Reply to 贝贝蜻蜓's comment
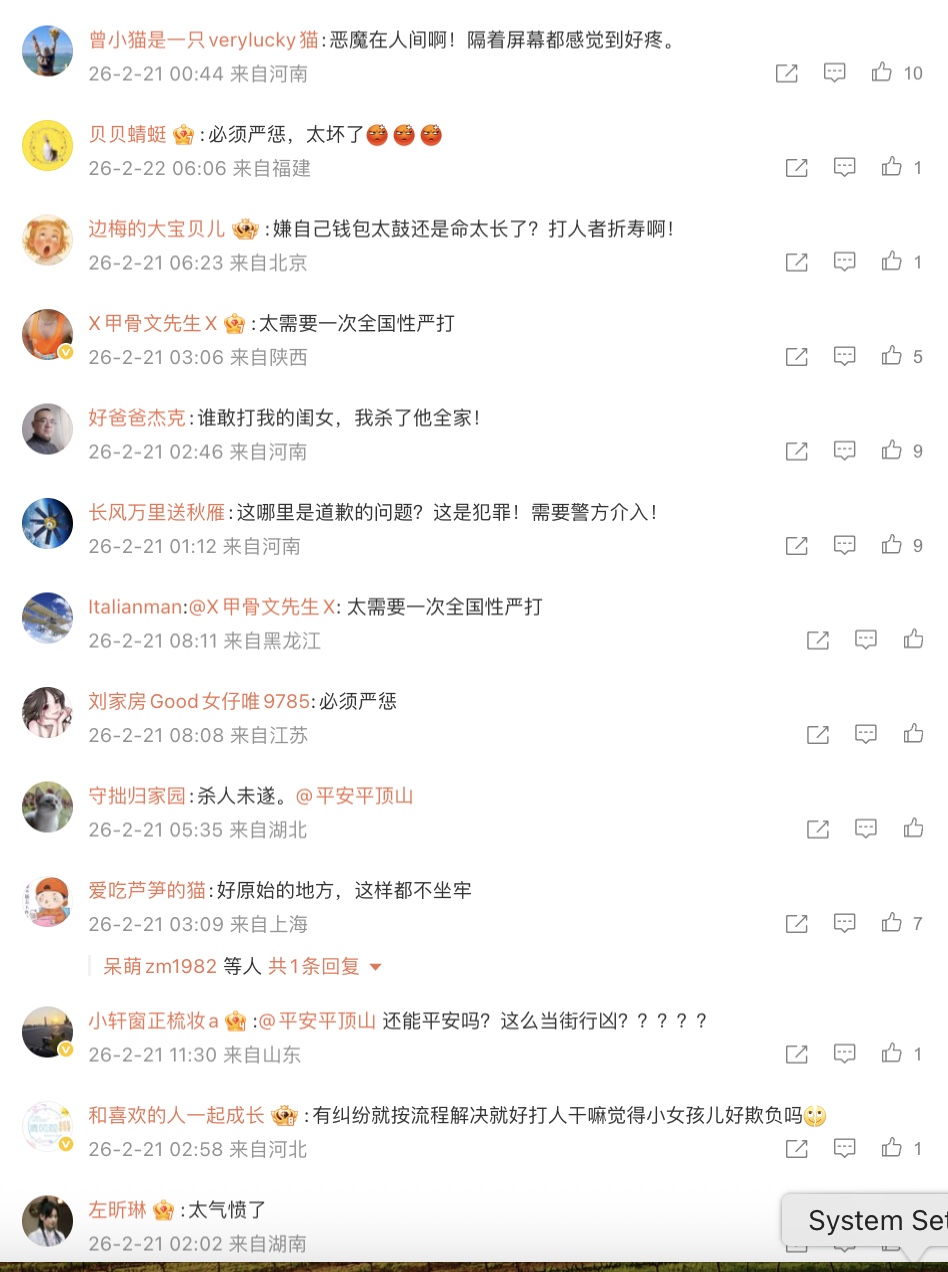 click(x=845, y=168)
